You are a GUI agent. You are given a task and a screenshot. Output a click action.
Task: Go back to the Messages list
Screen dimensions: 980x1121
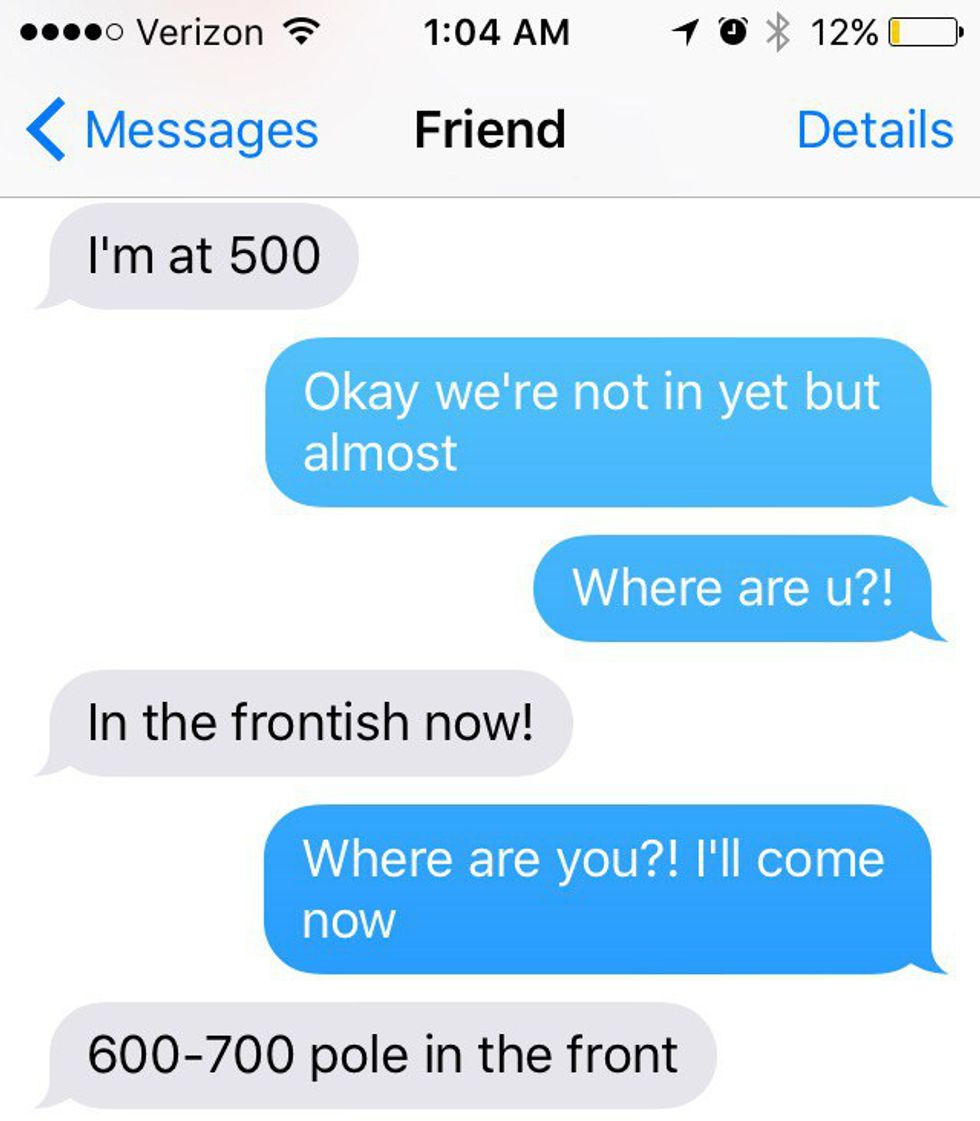[x=170, y=131]
